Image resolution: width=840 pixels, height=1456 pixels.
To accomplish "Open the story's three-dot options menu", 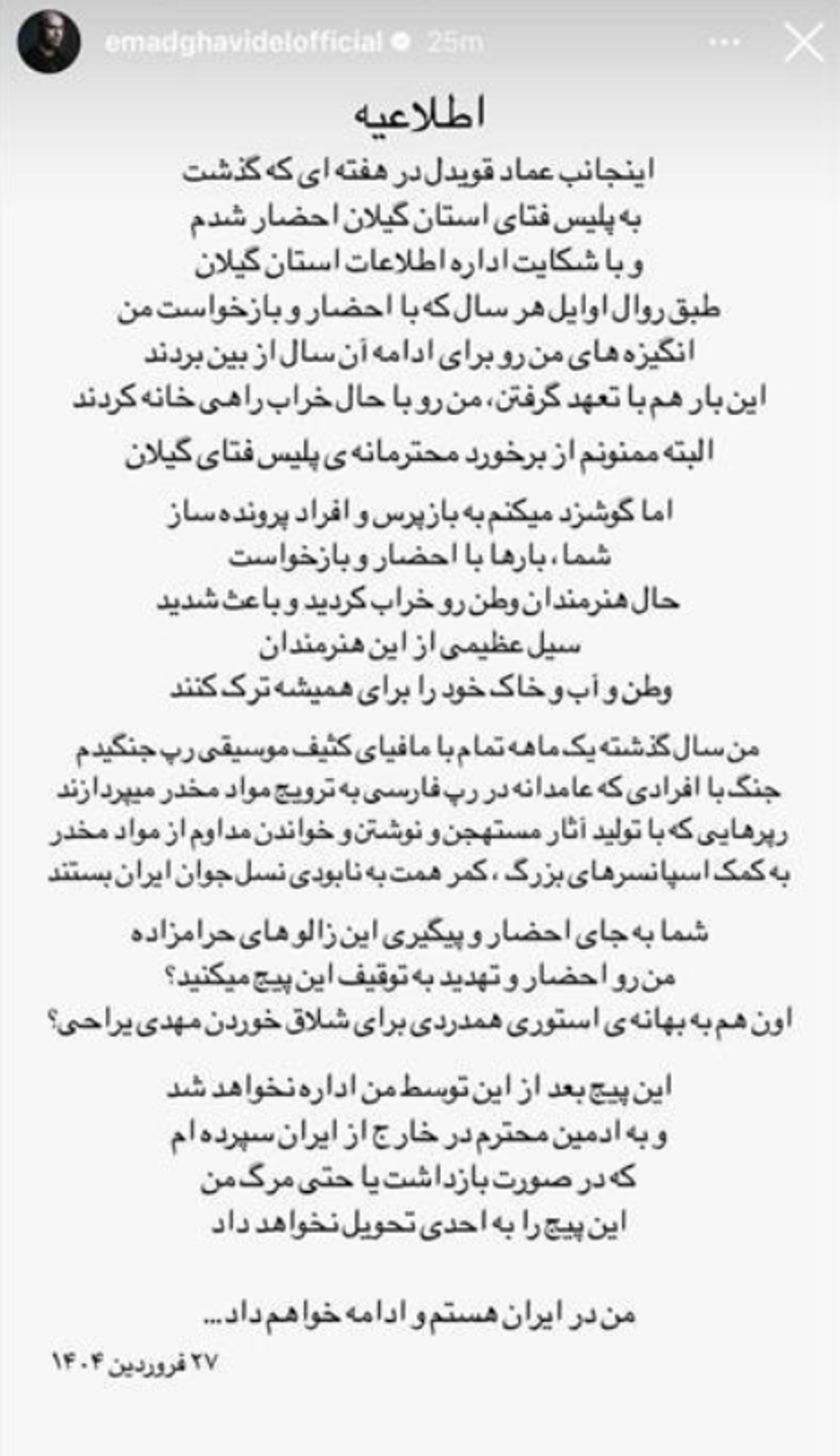I will pyautogui.click(x=723, y=42).
